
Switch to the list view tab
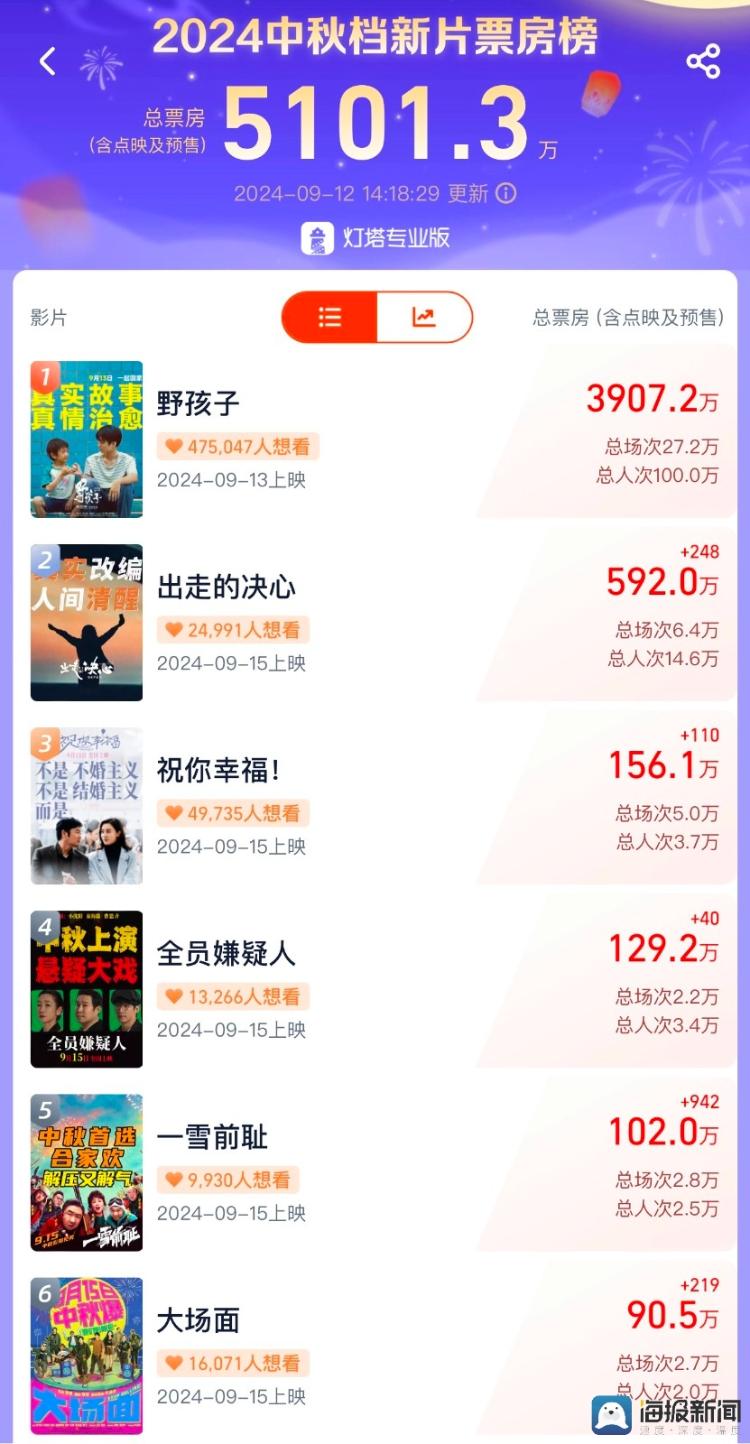[x=330, y=318]
